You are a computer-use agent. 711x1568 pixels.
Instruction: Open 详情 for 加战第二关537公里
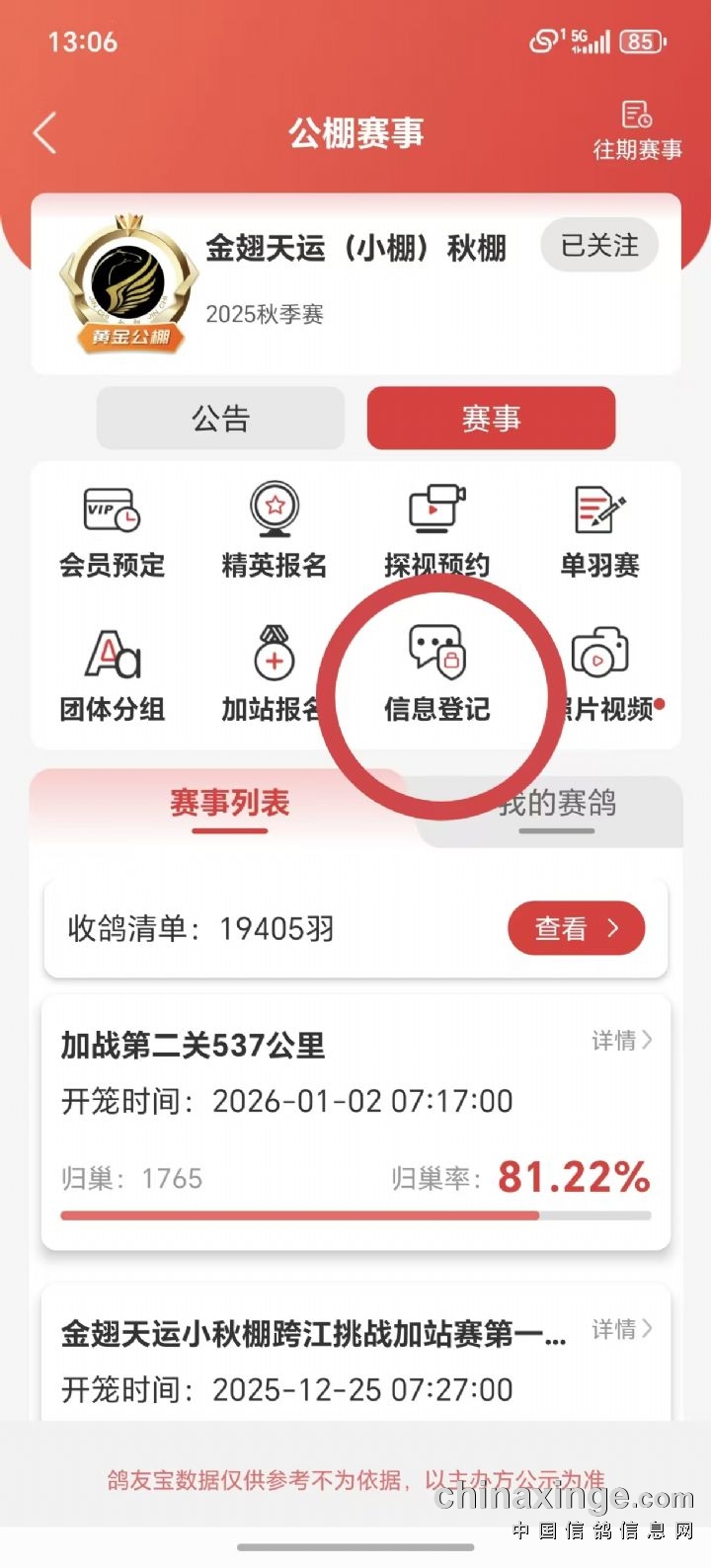622,1040
